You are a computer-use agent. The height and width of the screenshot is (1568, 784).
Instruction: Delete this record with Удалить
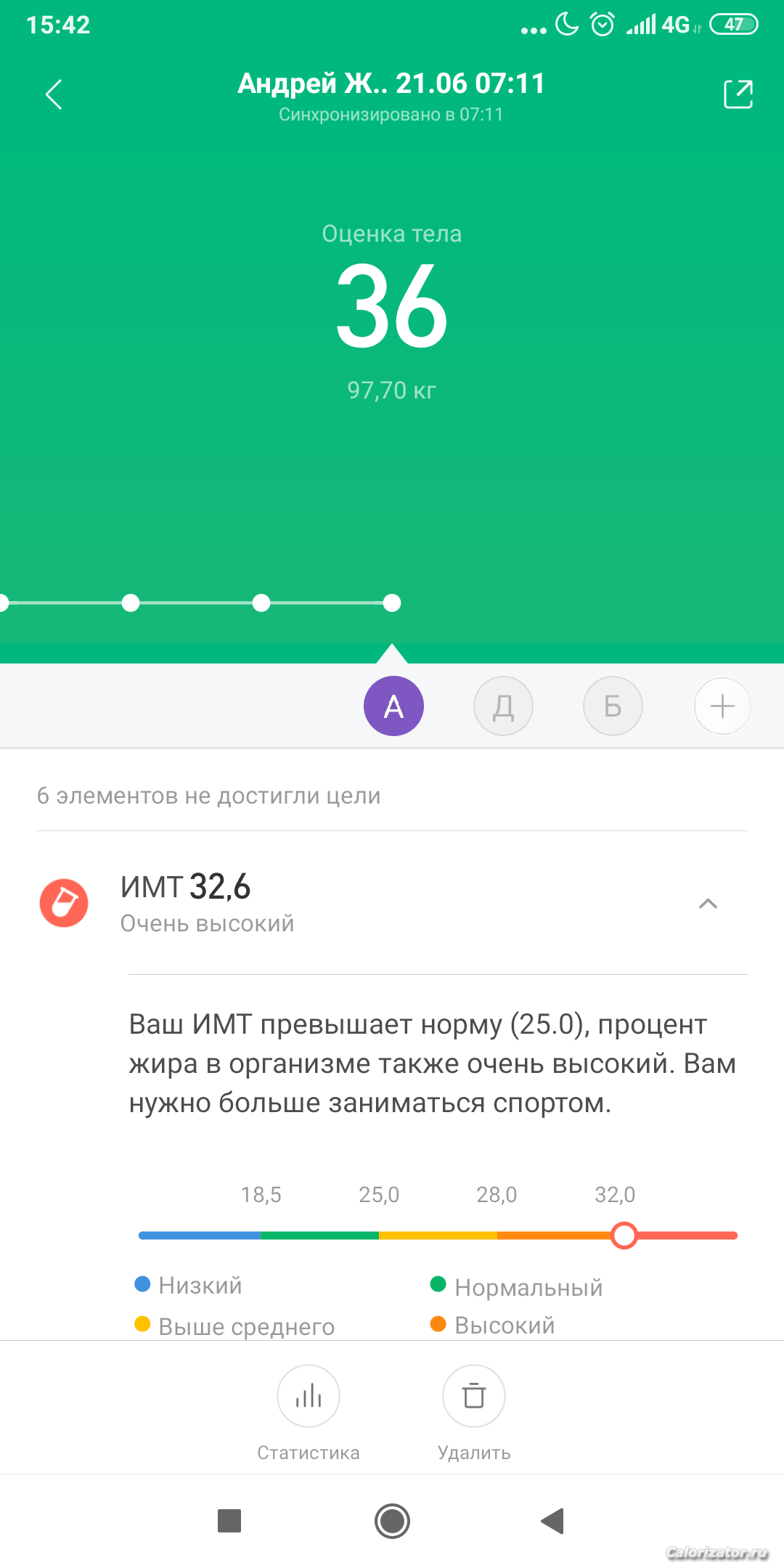(474, 1396)
